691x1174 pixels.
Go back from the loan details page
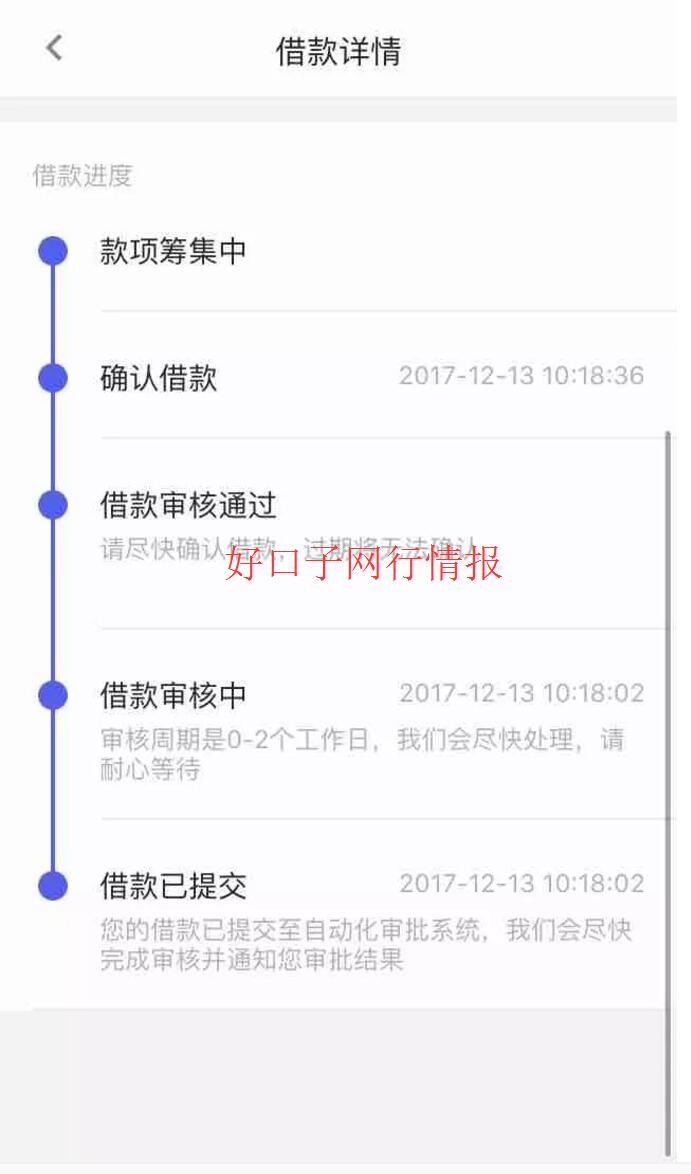(x=54, y=49)
